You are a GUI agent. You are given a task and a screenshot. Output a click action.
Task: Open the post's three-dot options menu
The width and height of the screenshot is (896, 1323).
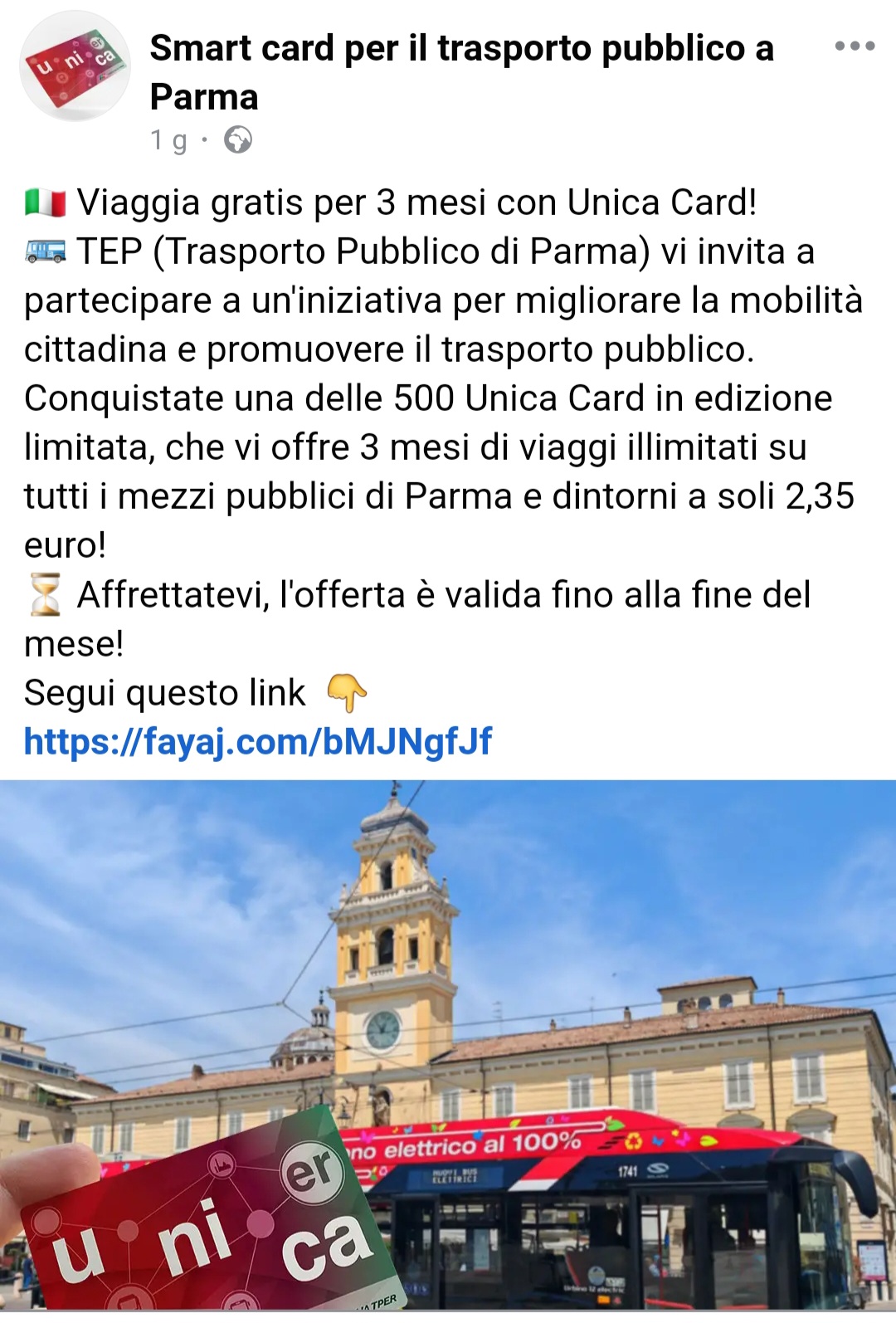[x=855, y=46]
